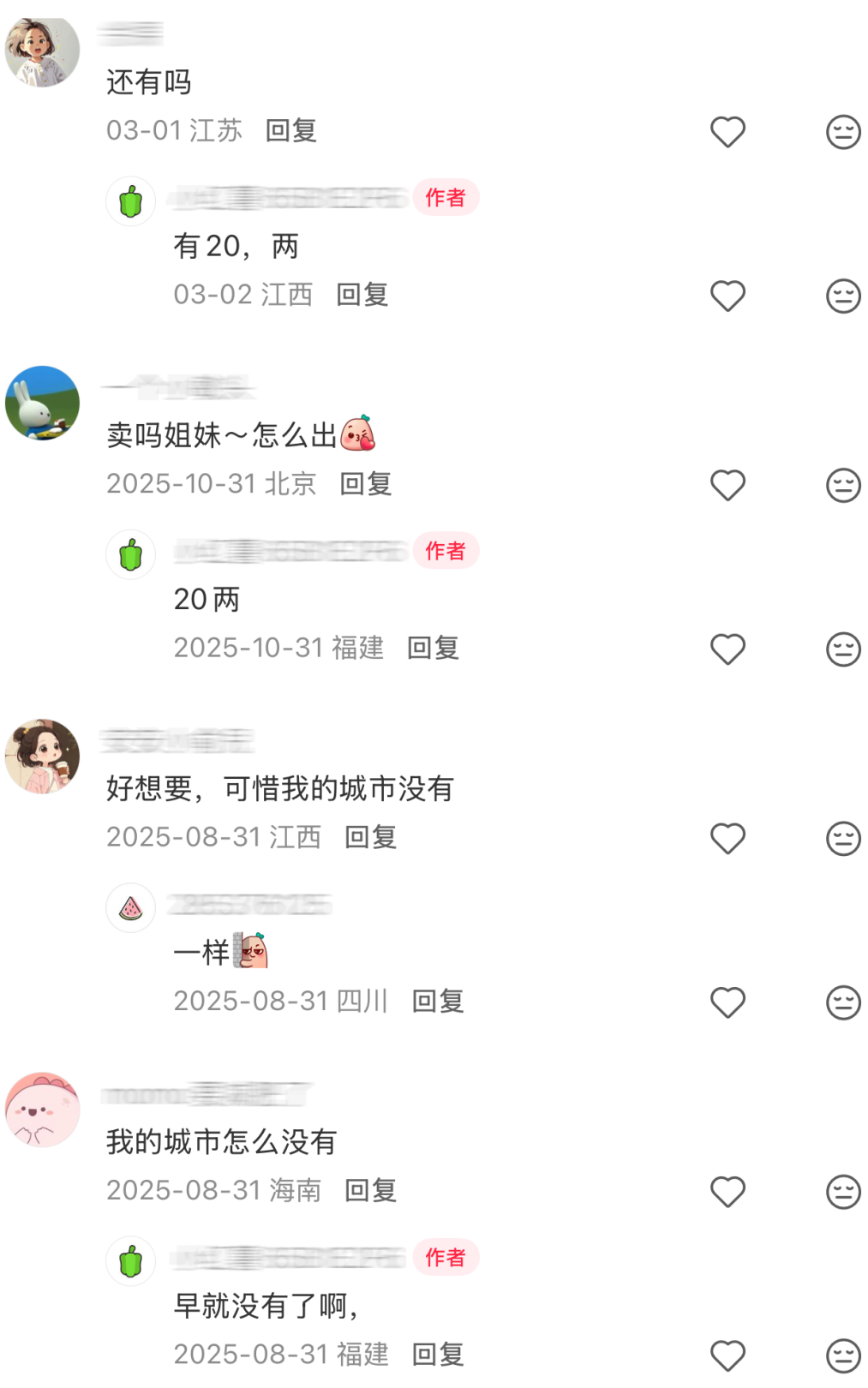The height and width of the screenshot is (1388, 868).
Task: Like the comment 卖吗姐妹～怎么出
Action: (x=727, y=485)
